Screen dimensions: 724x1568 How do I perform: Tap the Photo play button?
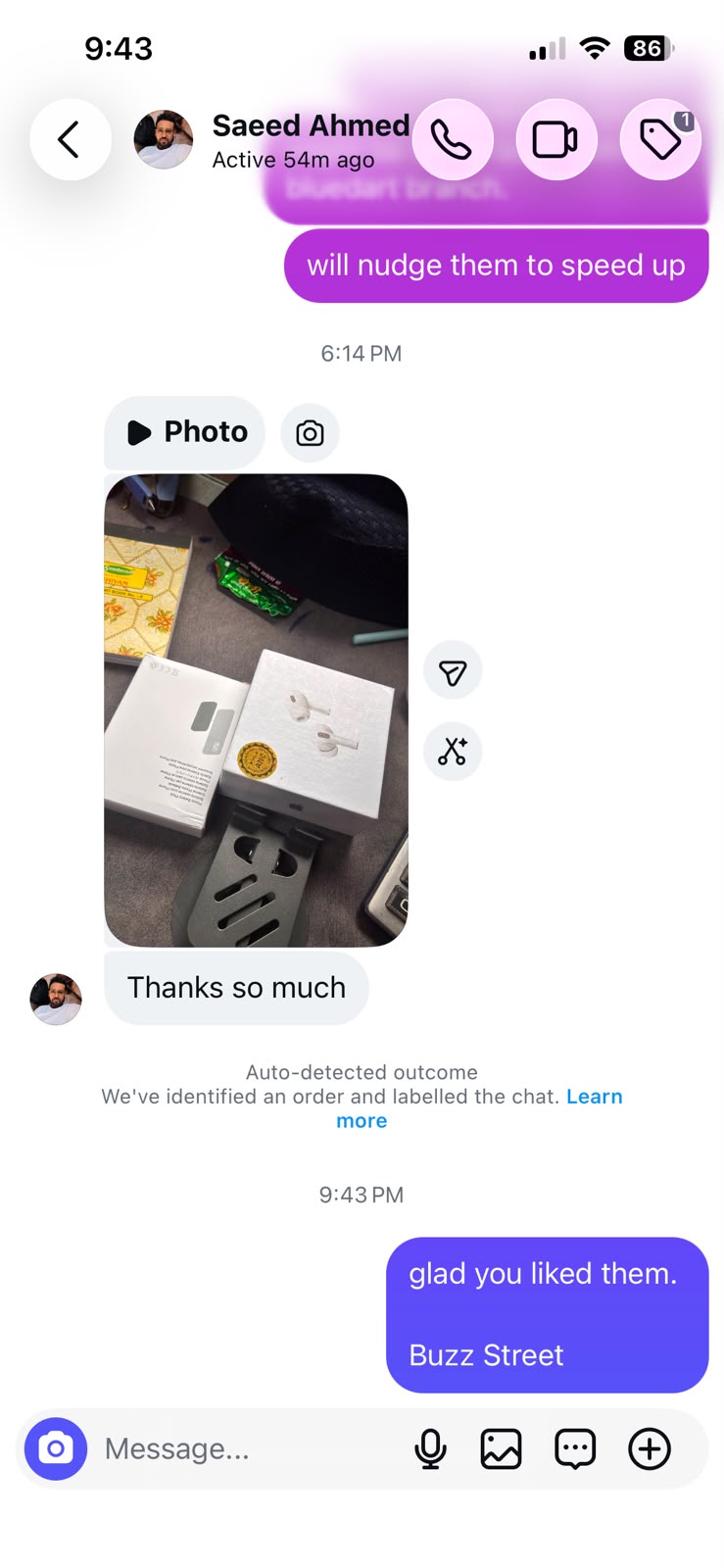click(x=185, y=432)
